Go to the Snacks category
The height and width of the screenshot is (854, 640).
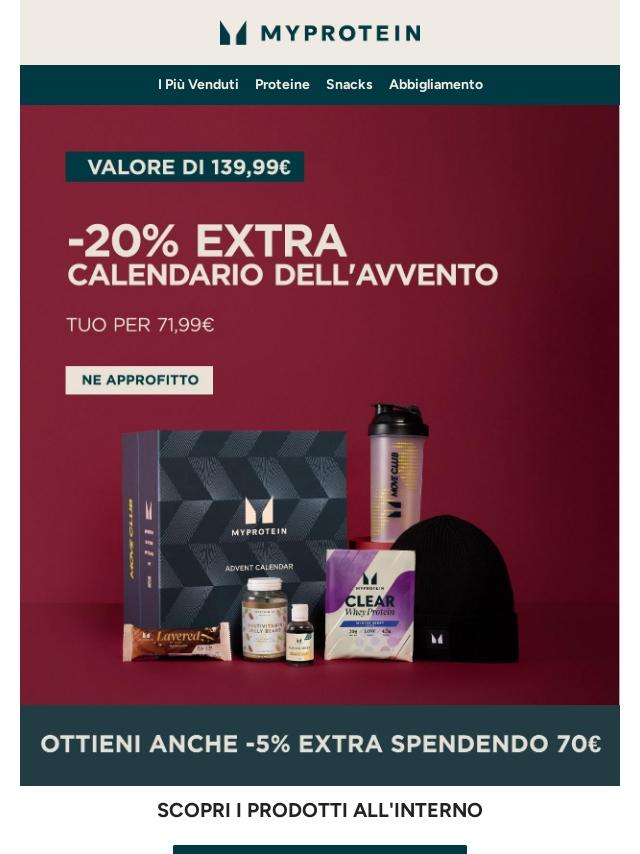[x=349, y=85]
